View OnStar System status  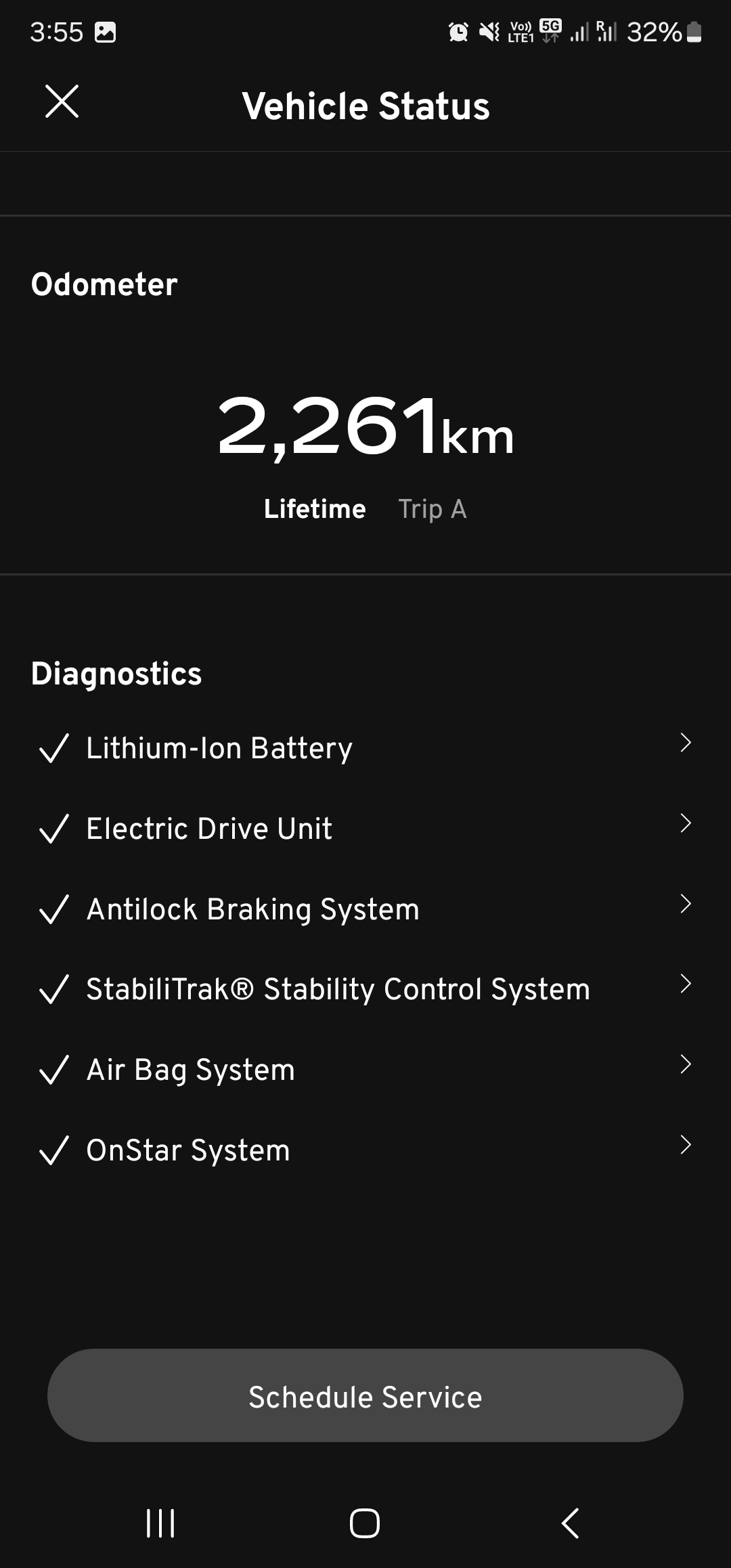365,1150
